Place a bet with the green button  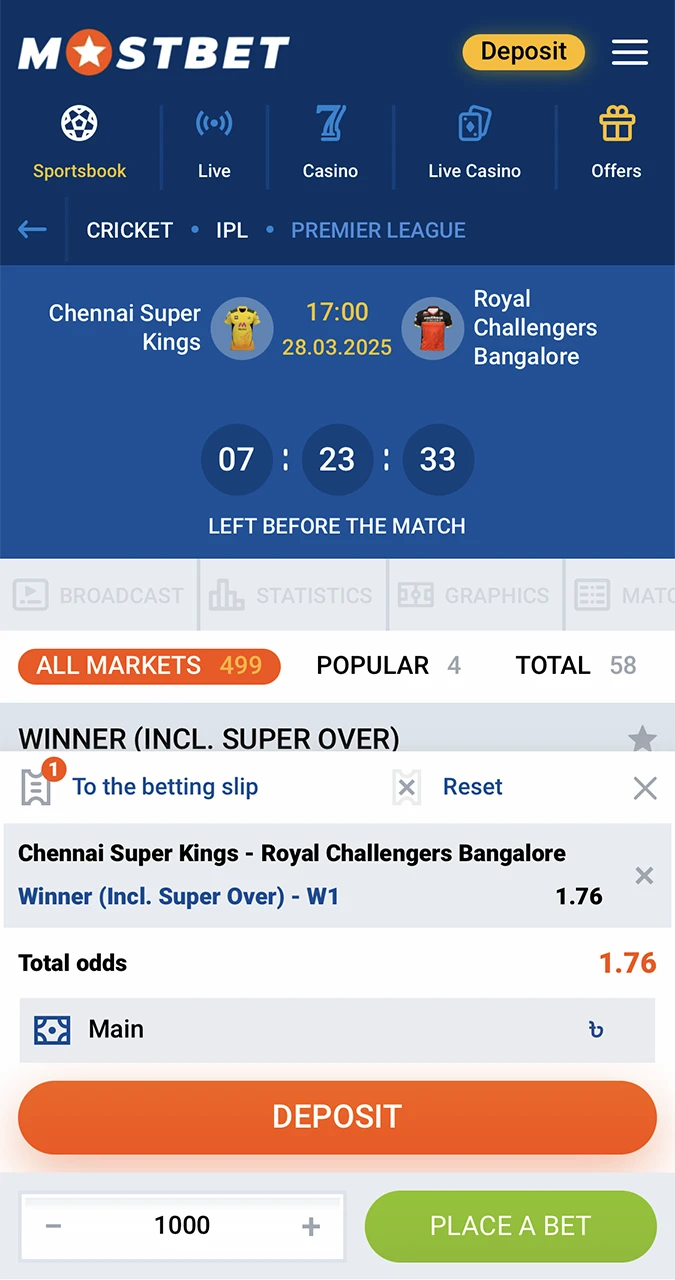[510, 1226]
